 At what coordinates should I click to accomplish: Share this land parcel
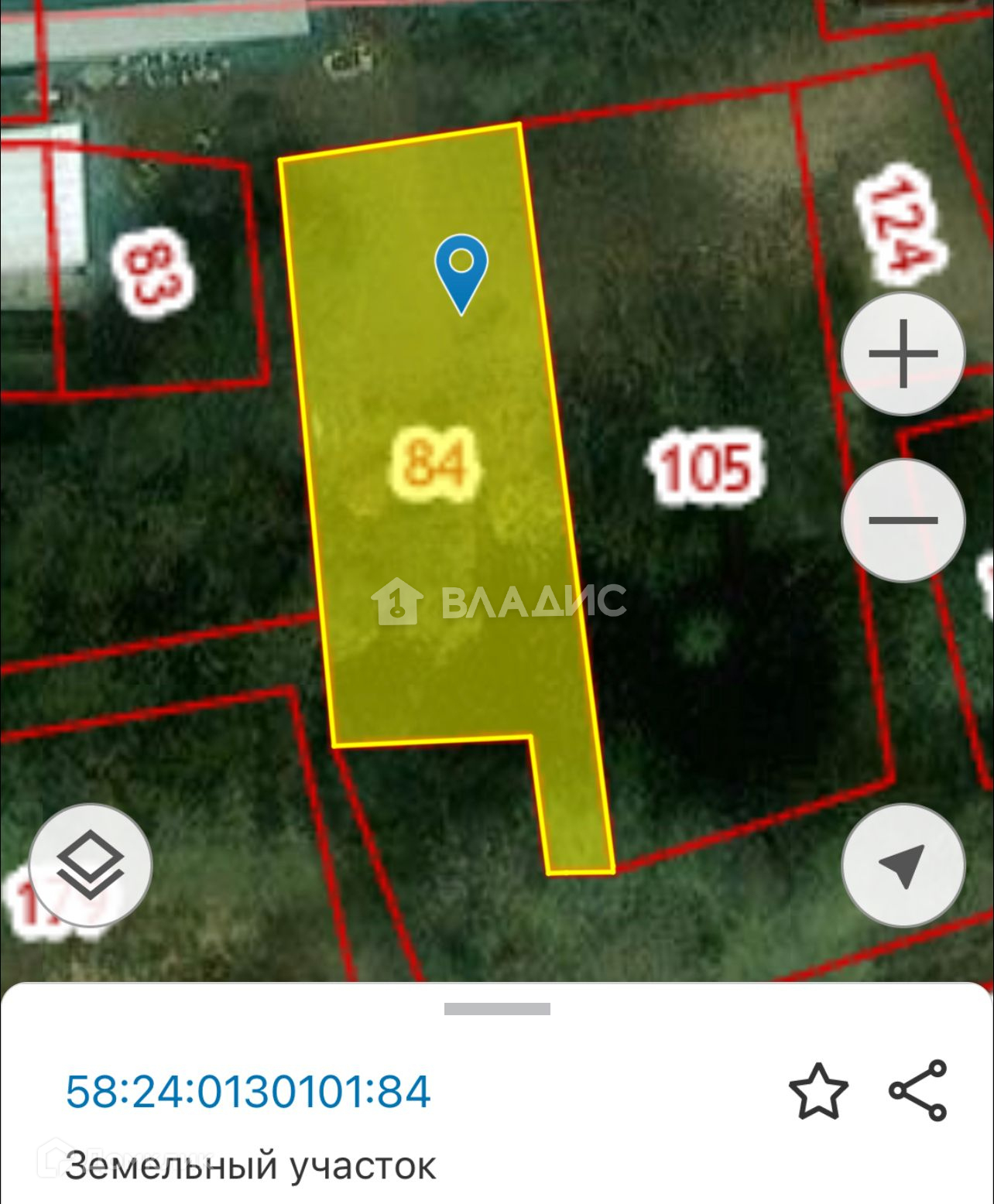pyautogui.click(x=918, y=1091)
